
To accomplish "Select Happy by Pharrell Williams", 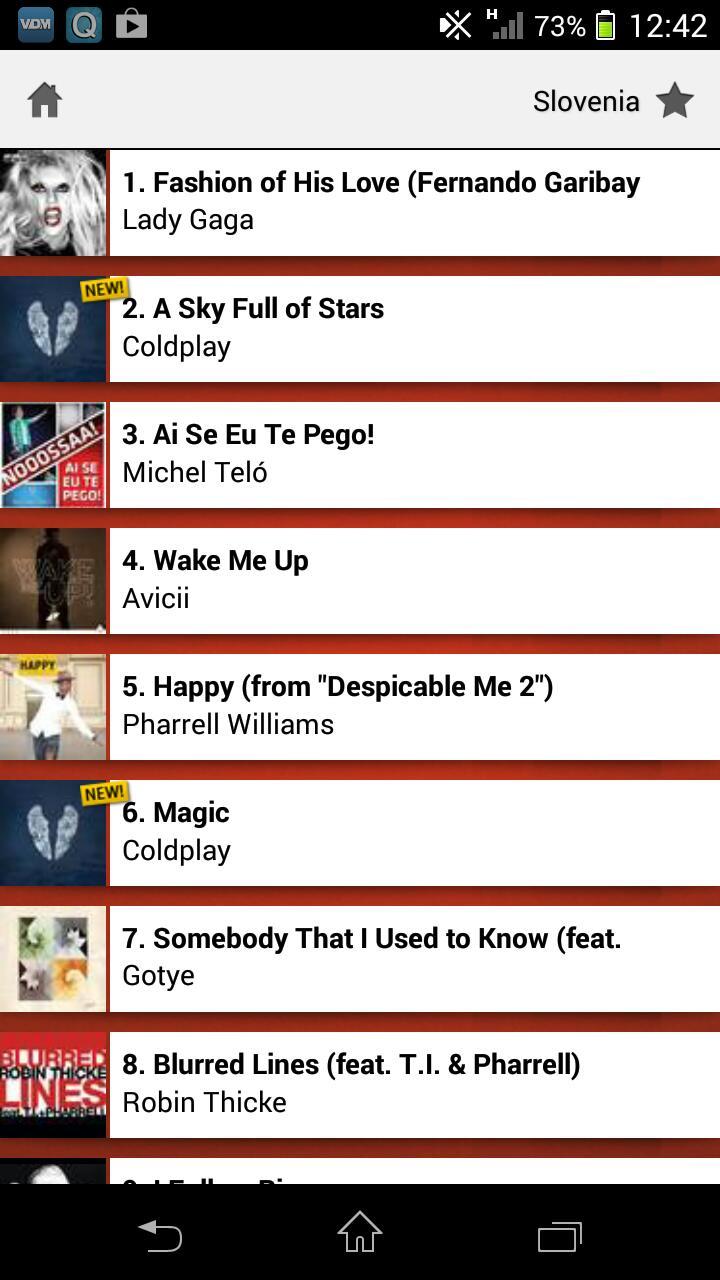I will pyautogui.click(x=380, y=706).
